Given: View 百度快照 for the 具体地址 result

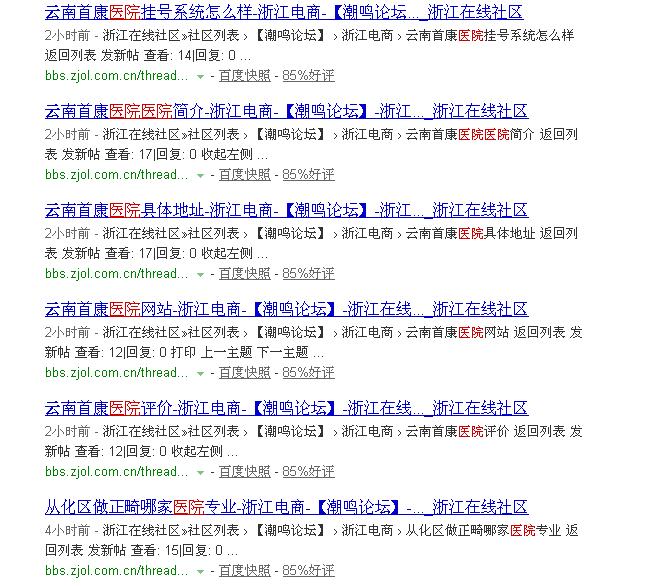Looking at the screenshot, I should (x=244, y=274).
